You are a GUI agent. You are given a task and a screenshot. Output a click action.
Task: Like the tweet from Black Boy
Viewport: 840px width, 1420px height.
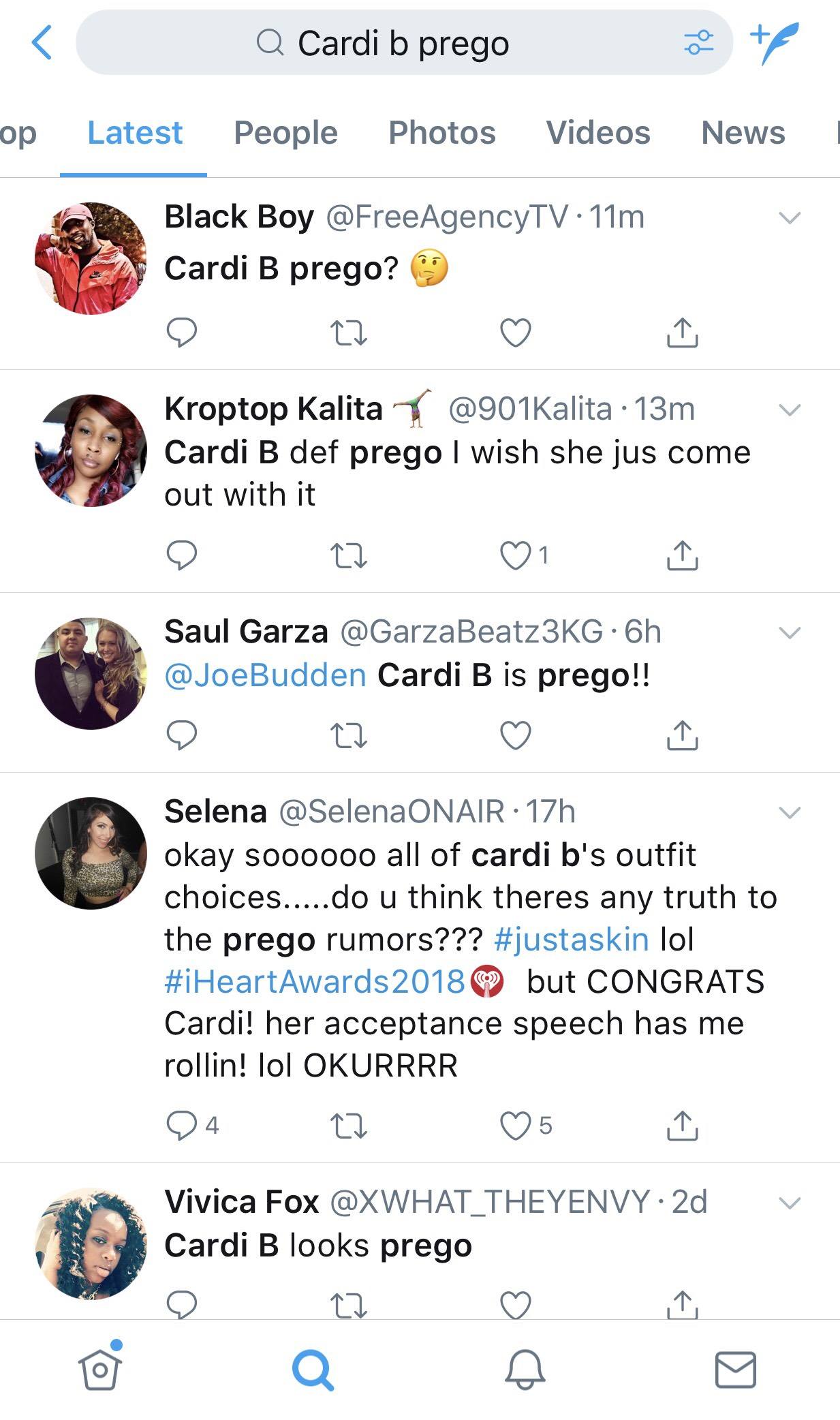click(x=516, y=333)
